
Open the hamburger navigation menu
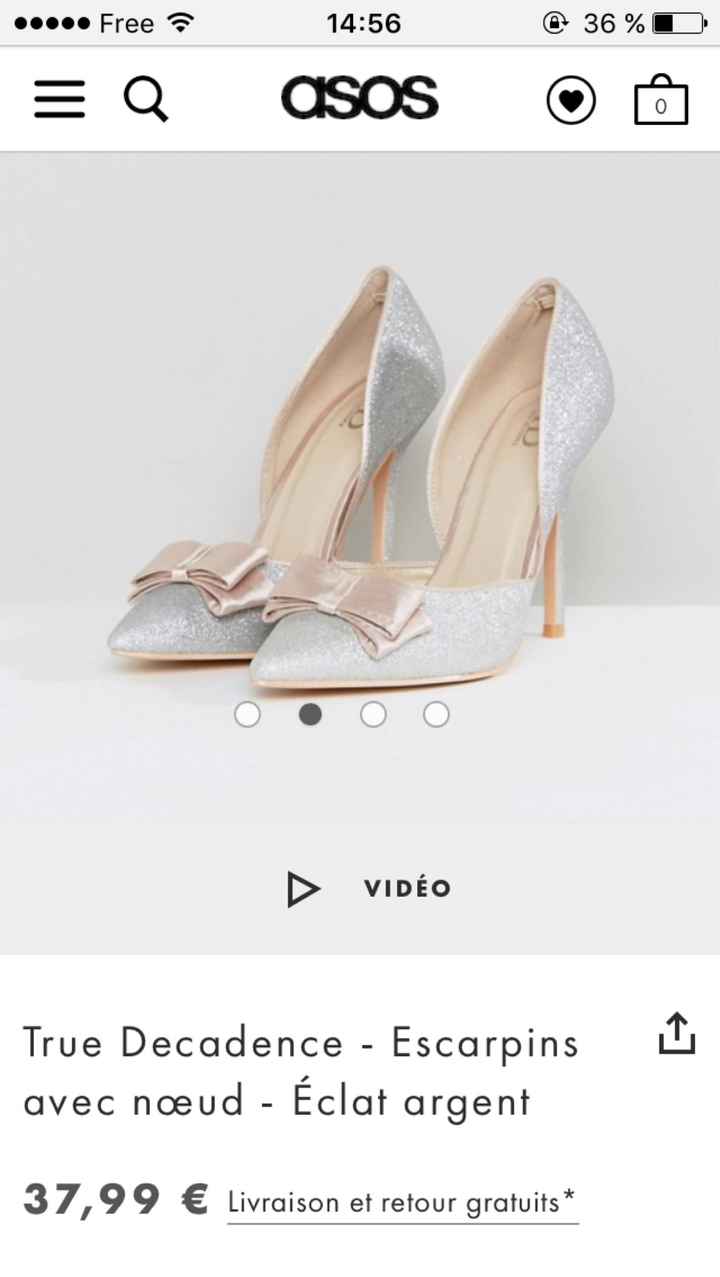[58, 98]
